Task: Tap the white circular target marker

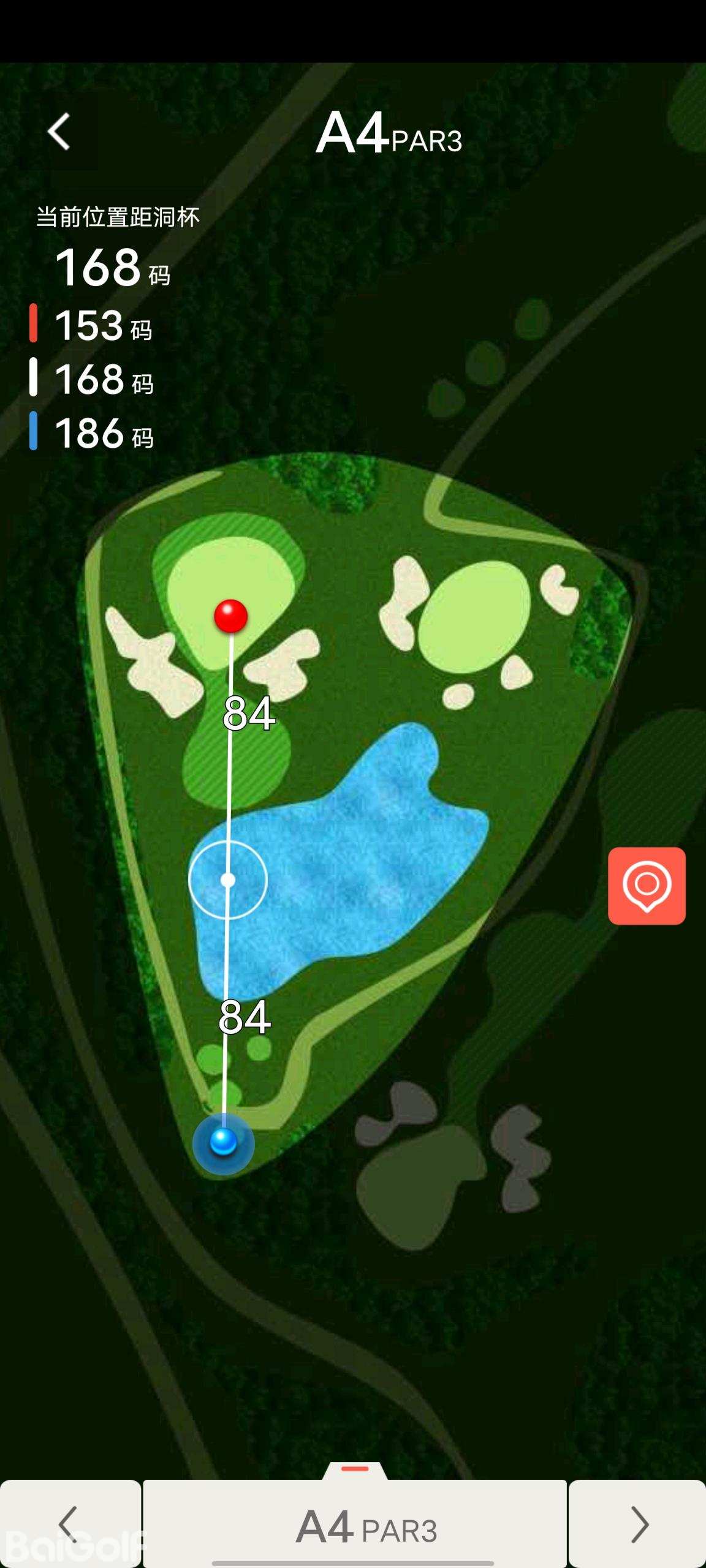Action: coord(228,880)
